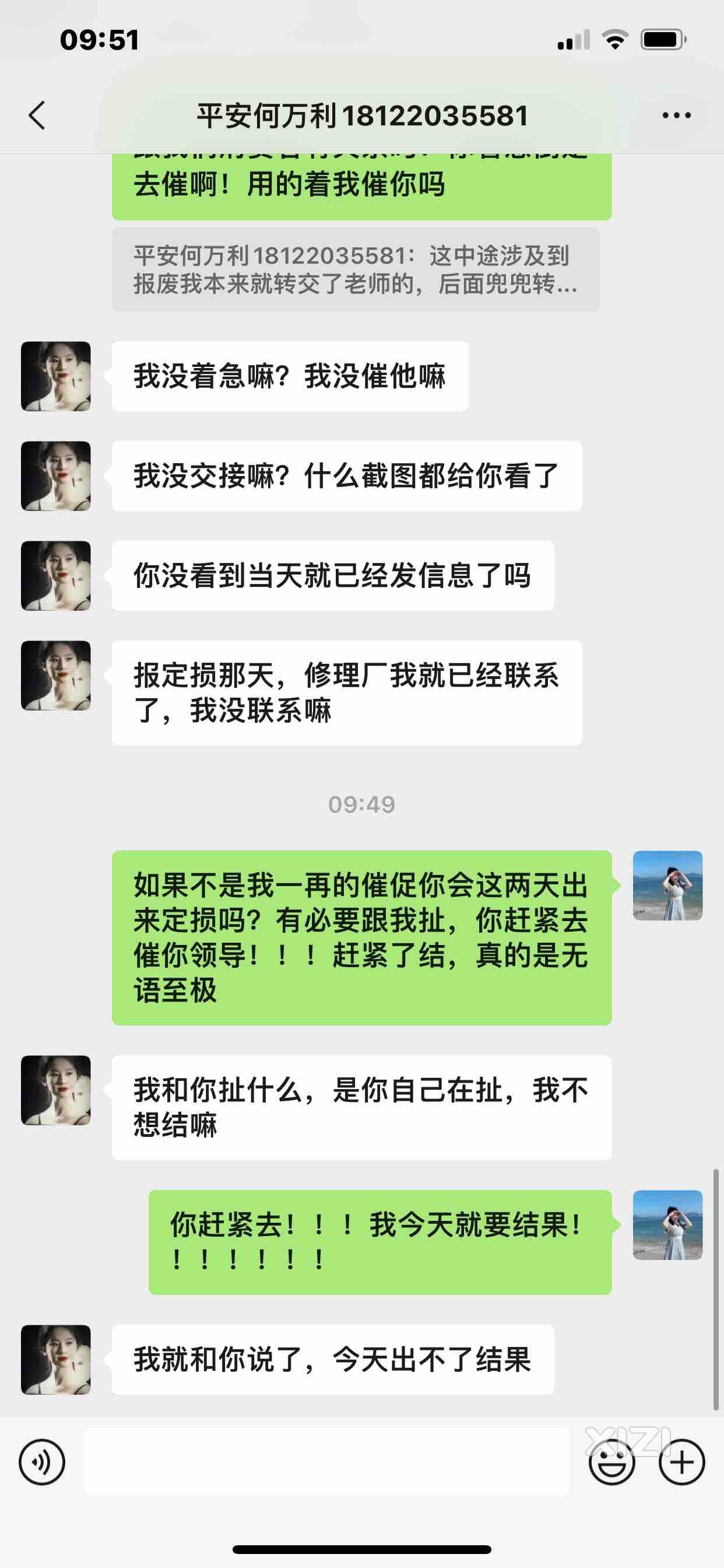
Task: Open the emoji sticker panel
Action: (x=611, y=1462)
